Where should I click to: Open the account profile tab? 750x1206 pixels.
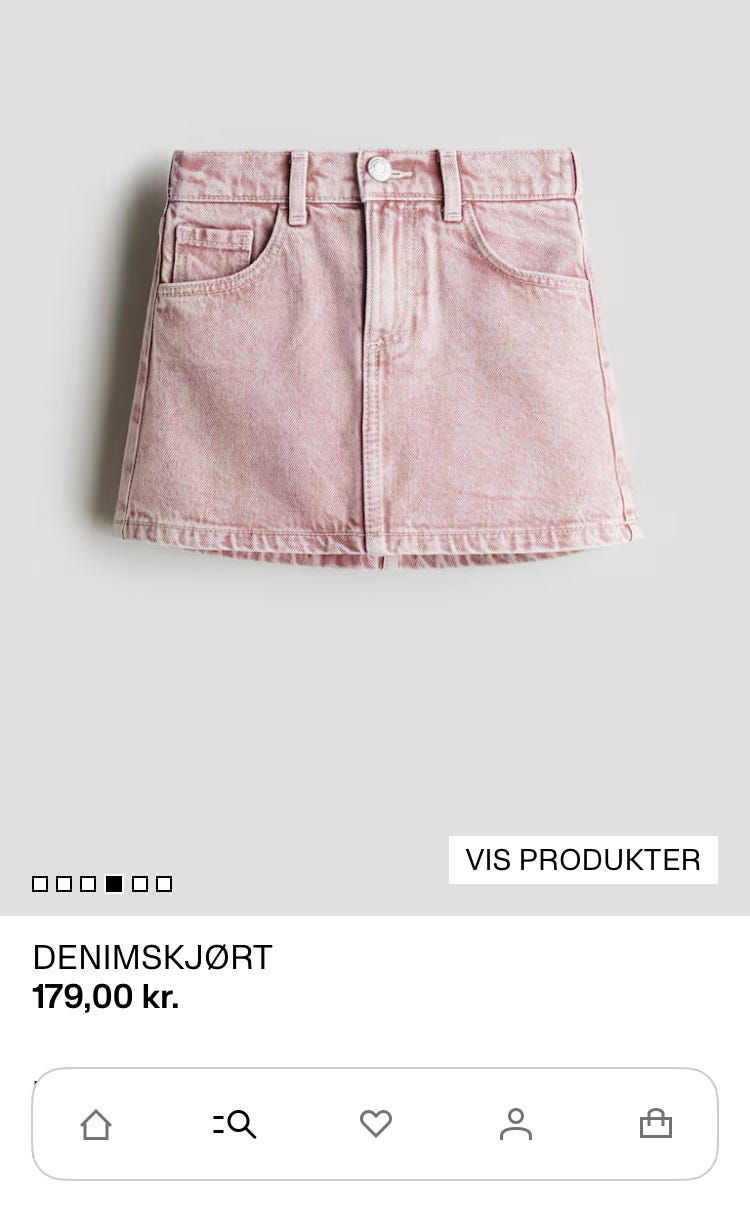(516, 1125)
